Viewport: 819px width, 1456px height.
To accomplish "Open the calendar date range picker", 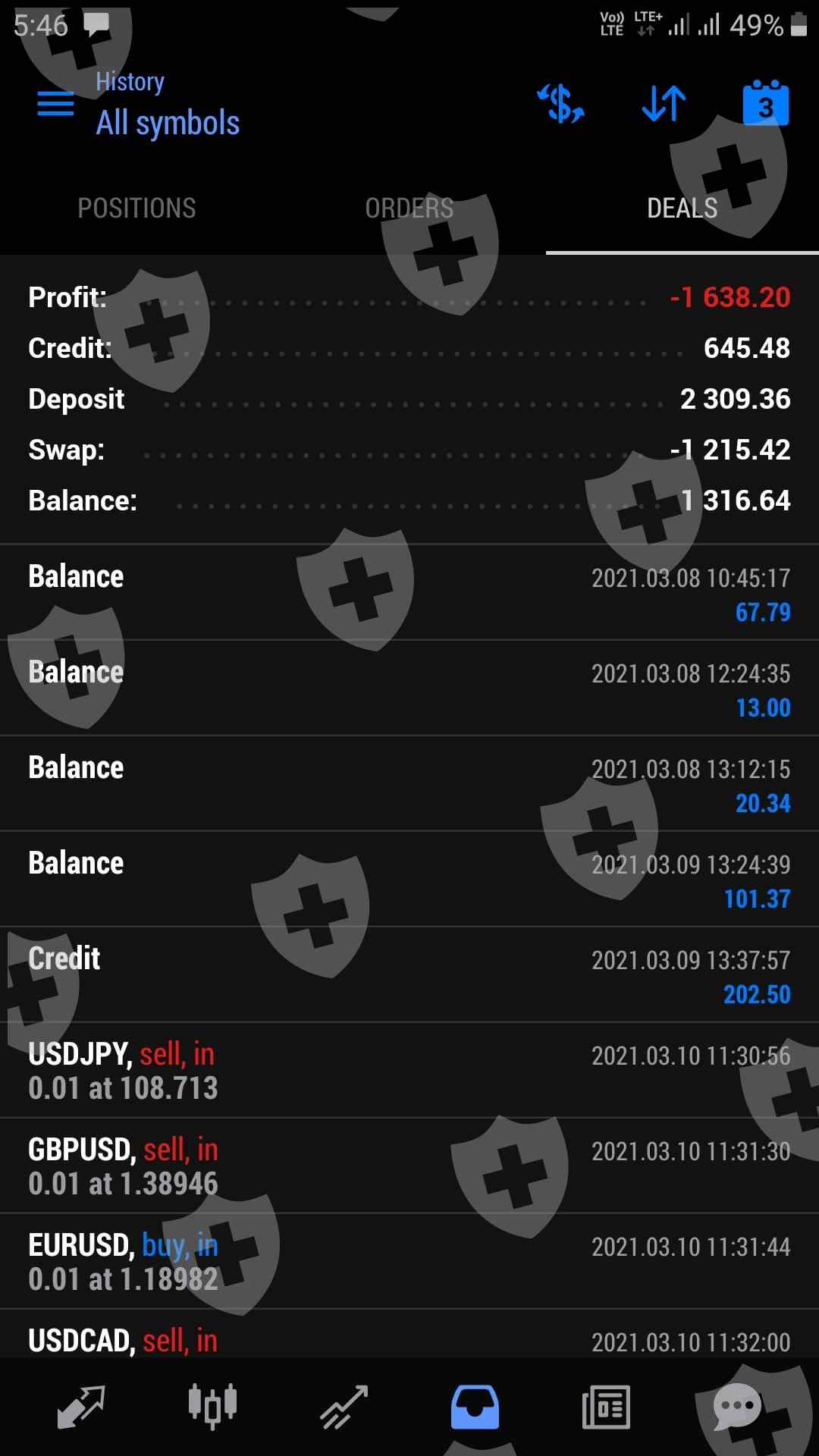I will pos(765,104).
